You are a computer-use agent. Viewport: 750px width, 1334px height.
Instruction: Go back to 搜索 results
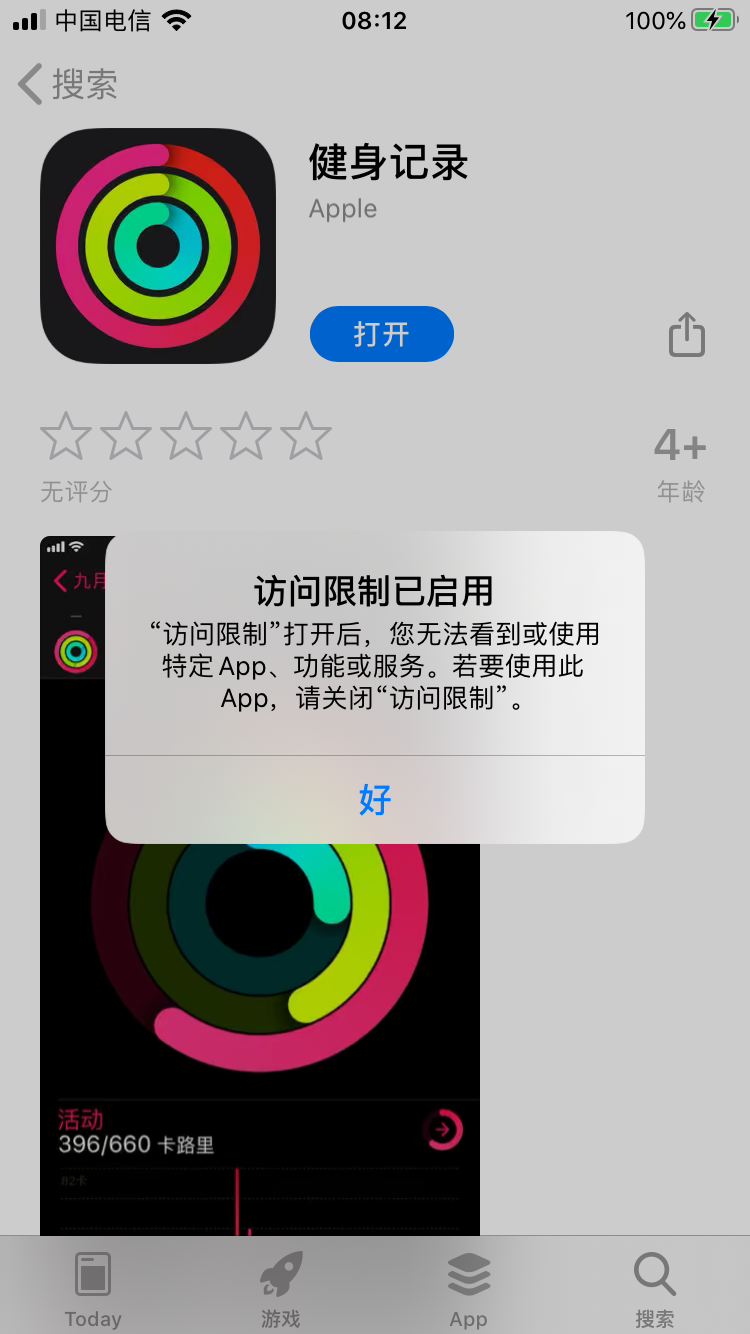click(68, 84)
